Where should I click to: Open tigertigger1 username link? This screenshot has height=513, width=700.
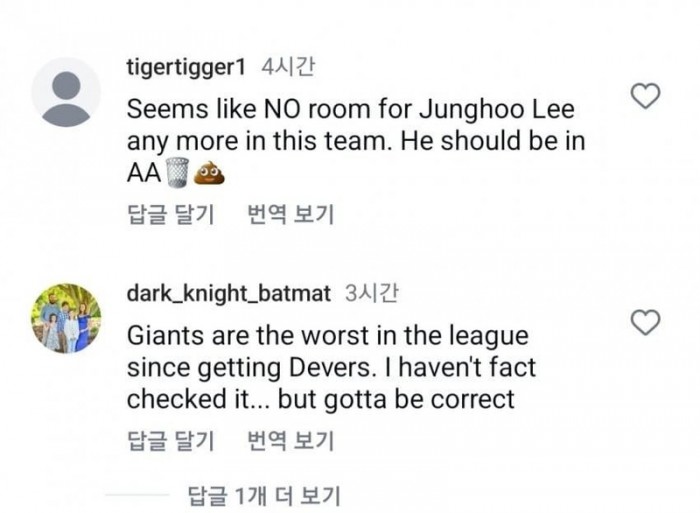click(x=187, y=66)
